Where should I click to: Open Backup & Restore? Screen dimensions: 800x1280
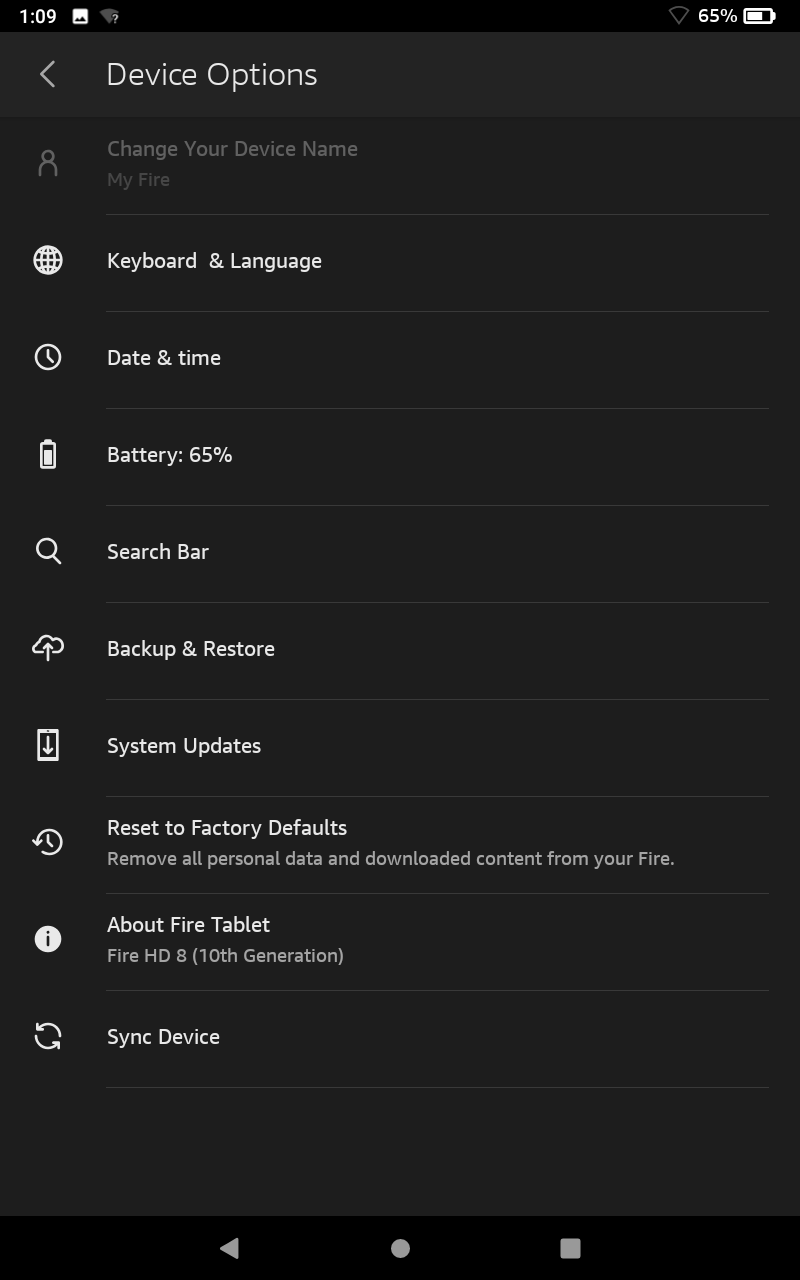(400, 650)
